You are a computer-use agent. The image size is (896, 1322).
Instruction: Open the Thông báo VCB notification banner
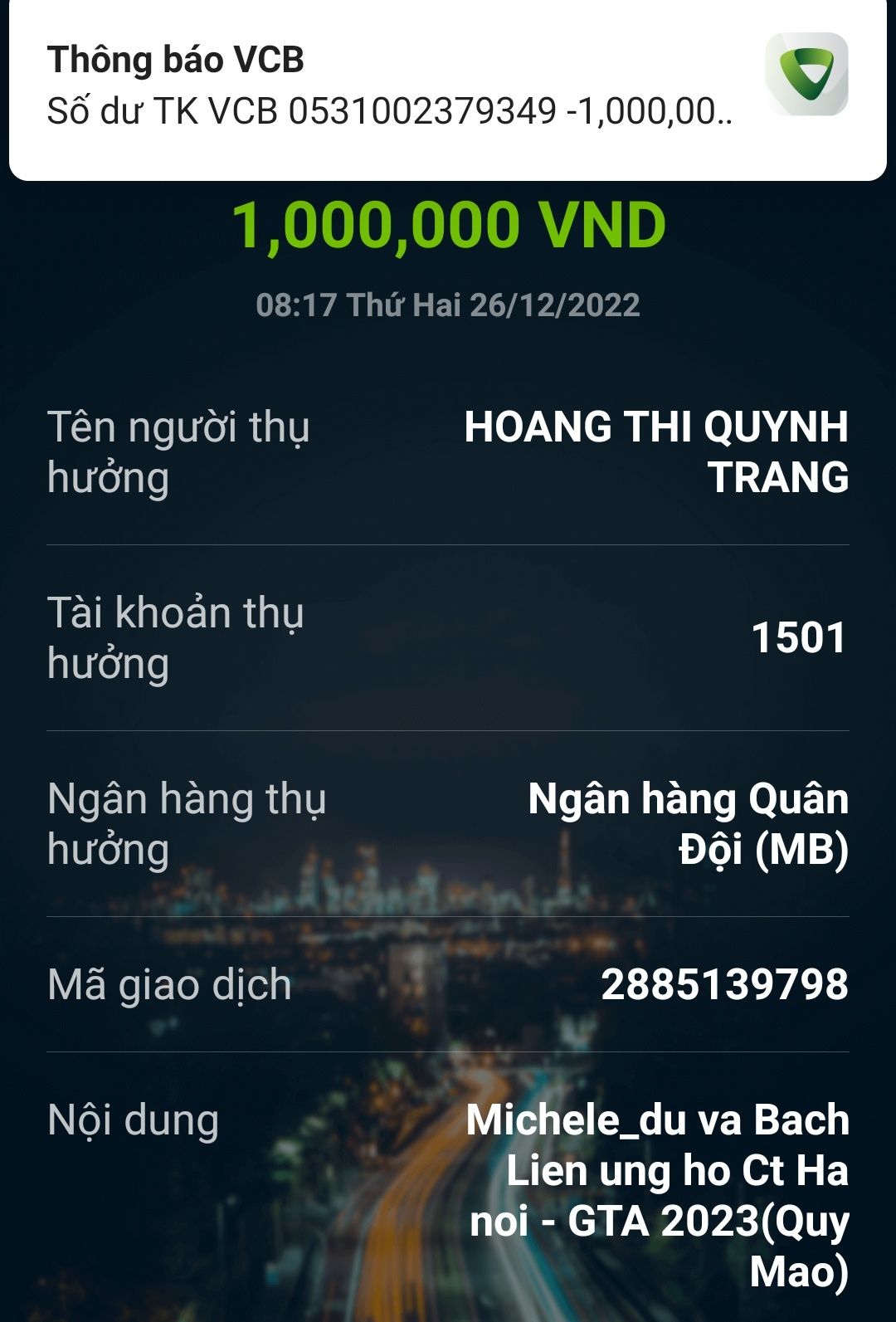pyautogui.click(x=390, y=87)
